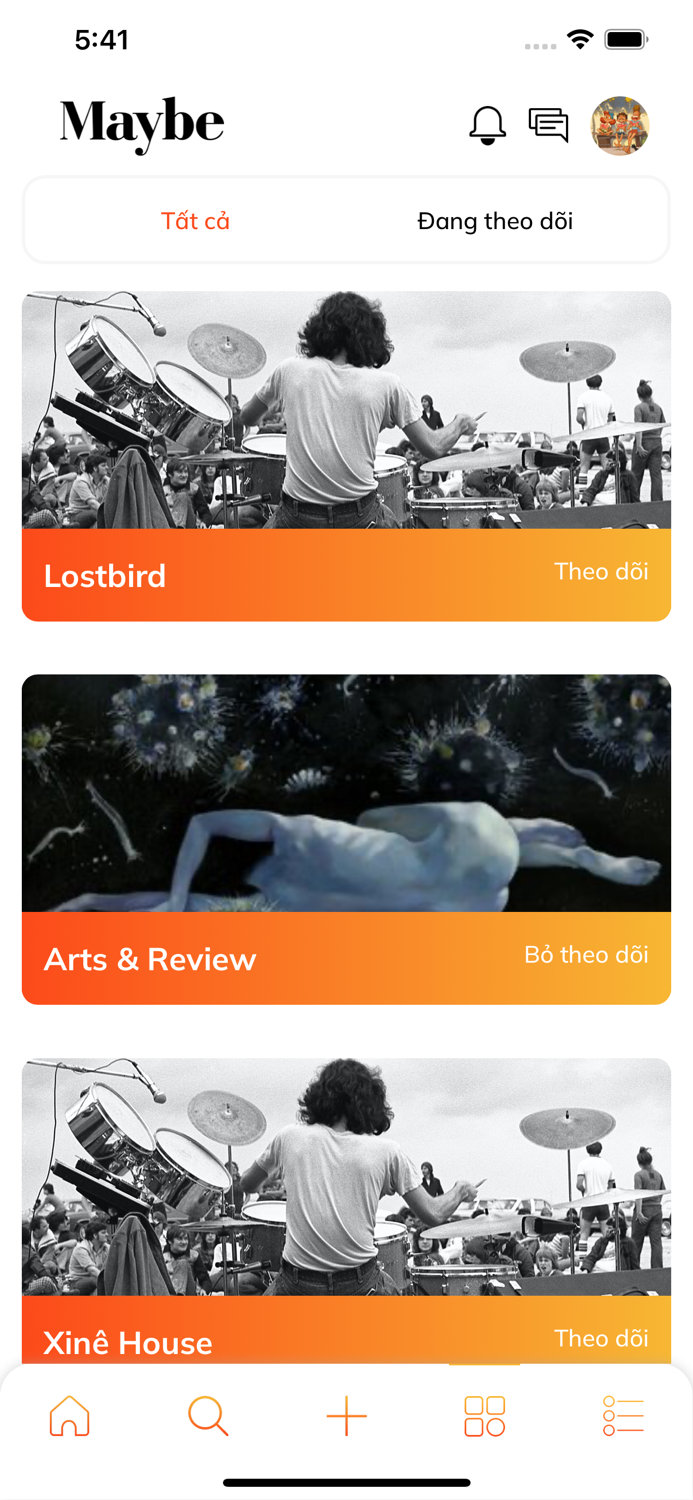693x1500 pixels.
Task: Select the grid categories tab
Action: 485,1416
